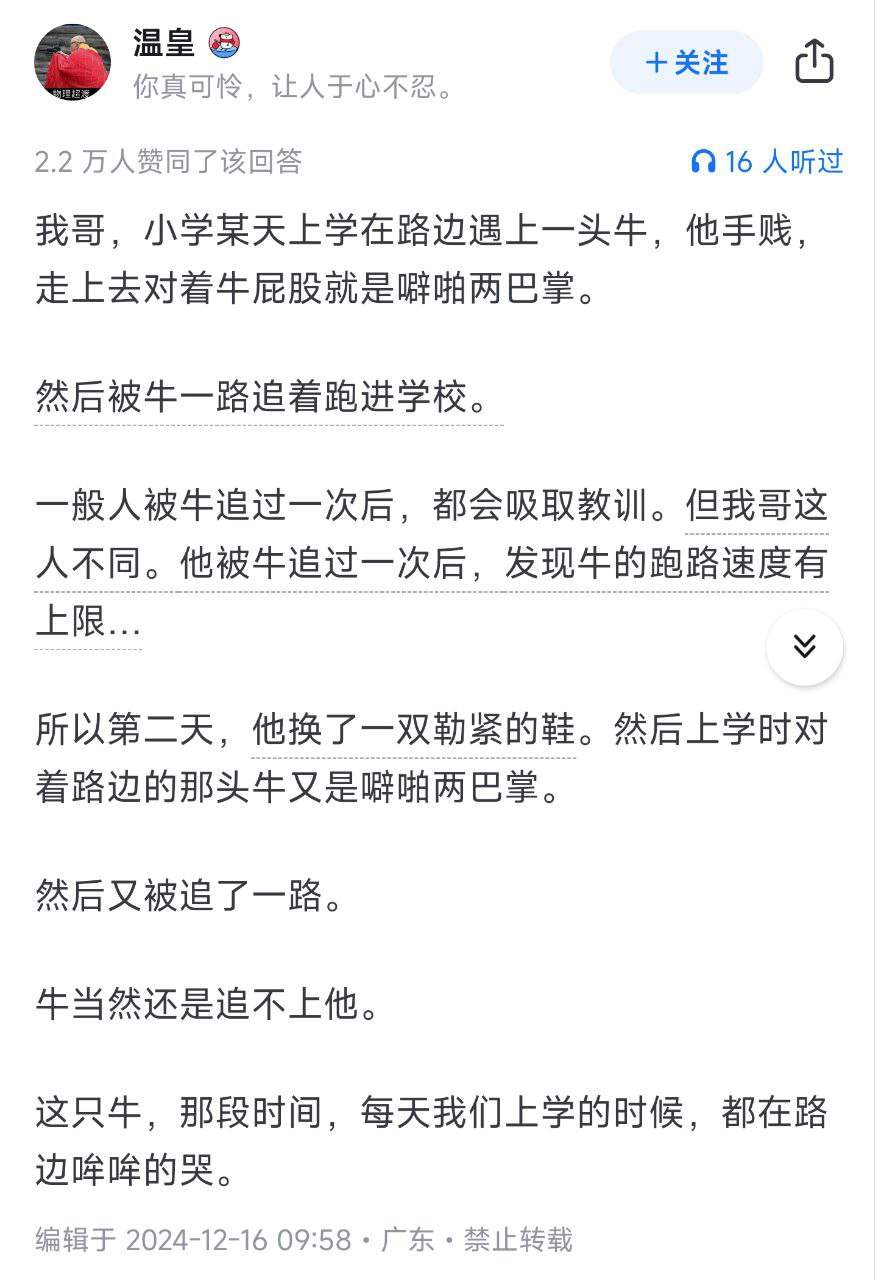Open the username 温皇
This screenshot has height=1280, width=875.
point(164,43)
